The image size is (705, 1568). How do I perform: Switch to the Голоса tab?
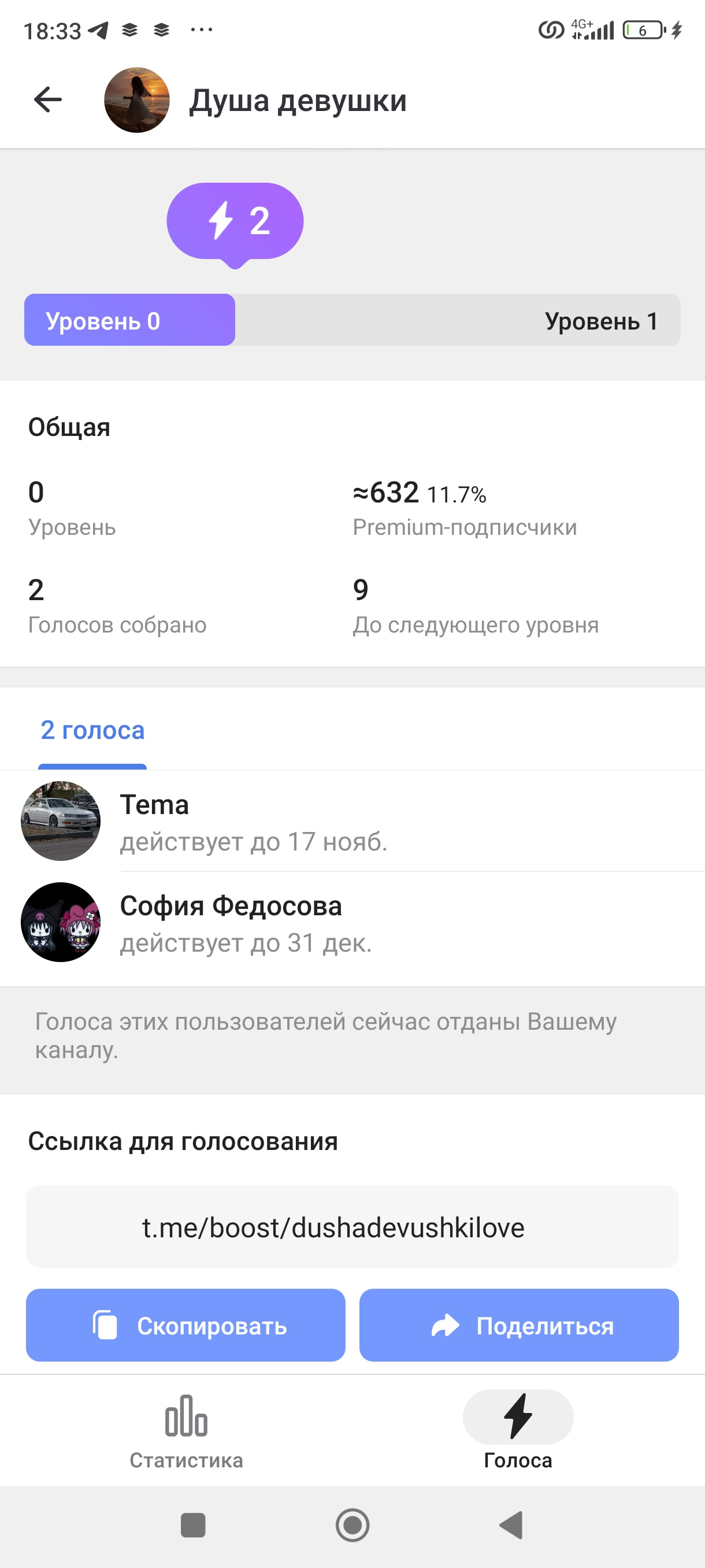click(518, 1430)
